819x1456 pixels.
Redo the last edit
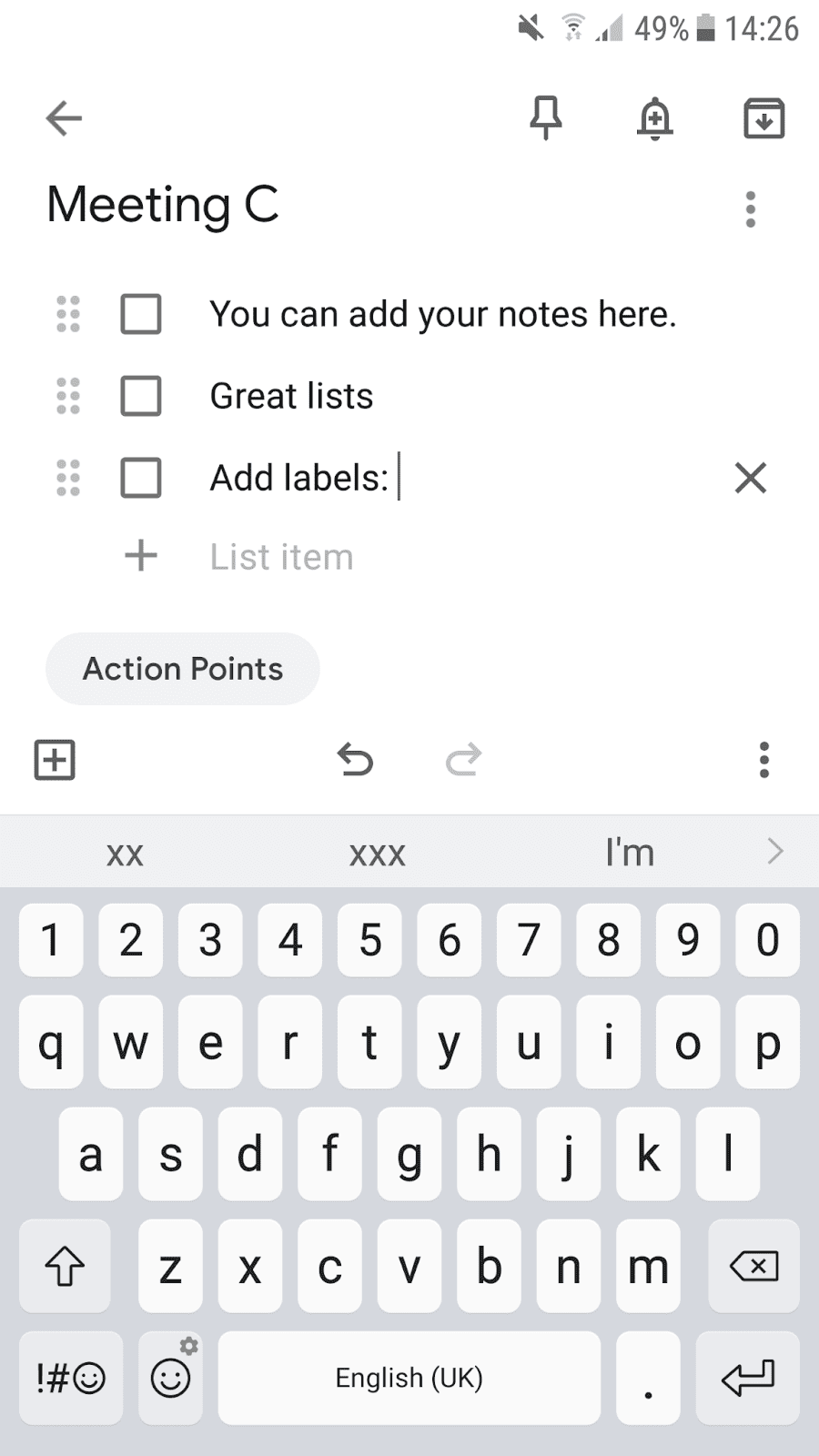[462, 760]
